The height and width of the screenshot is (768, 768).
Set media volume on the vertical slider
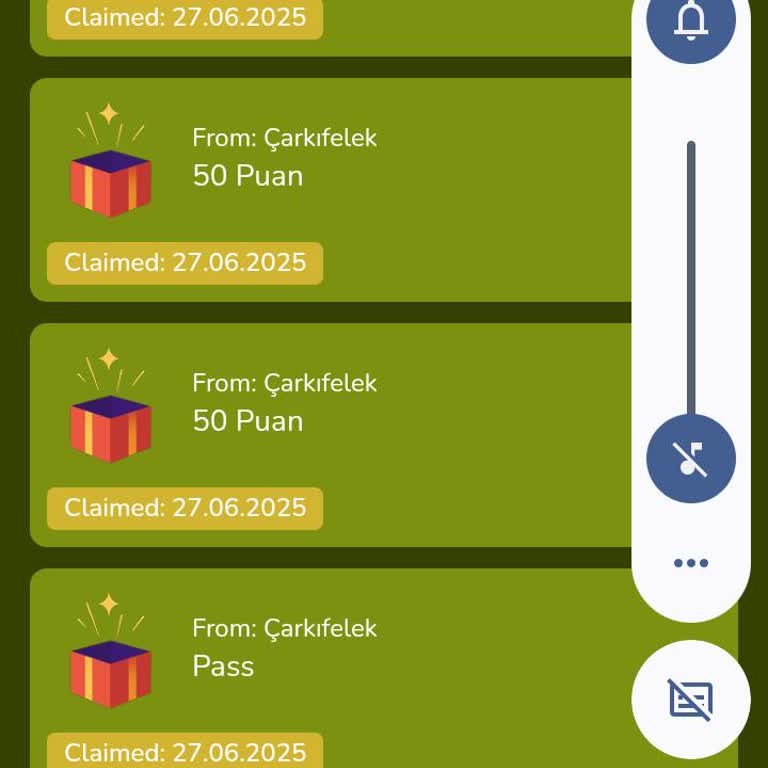click(691, 300)
